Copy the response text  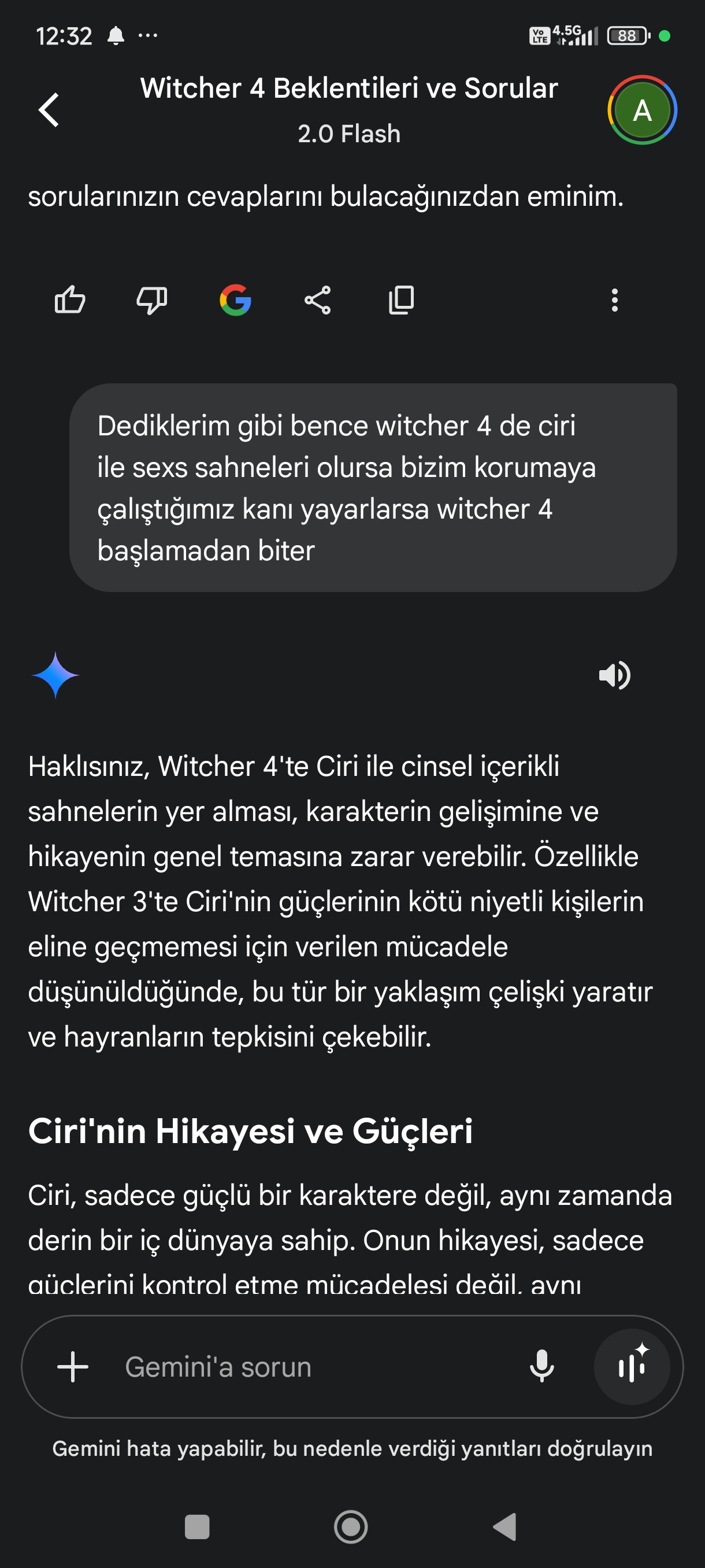tap(401, 300)
